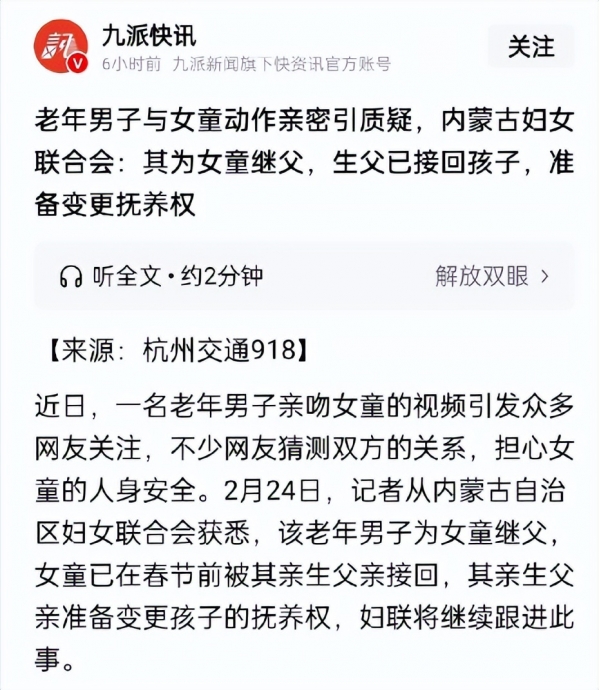Open the 九派快讯 profile avatar
The image size is (600, 690).
[x=58, y=47]
